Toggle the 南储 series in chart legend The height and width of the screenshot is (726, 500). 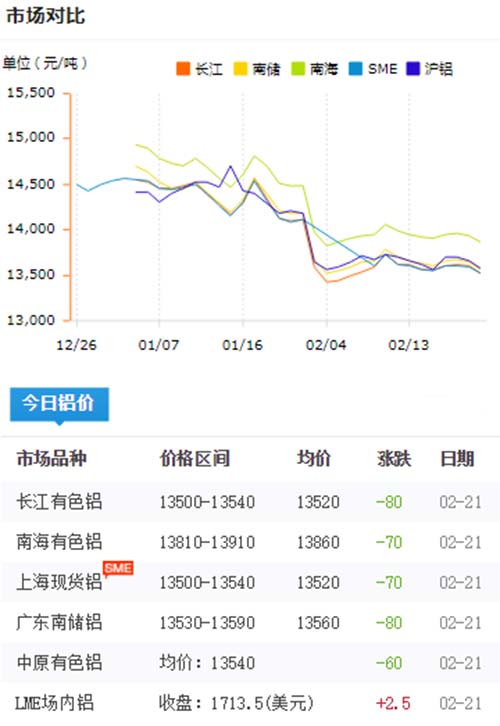[x=257, y=69]
